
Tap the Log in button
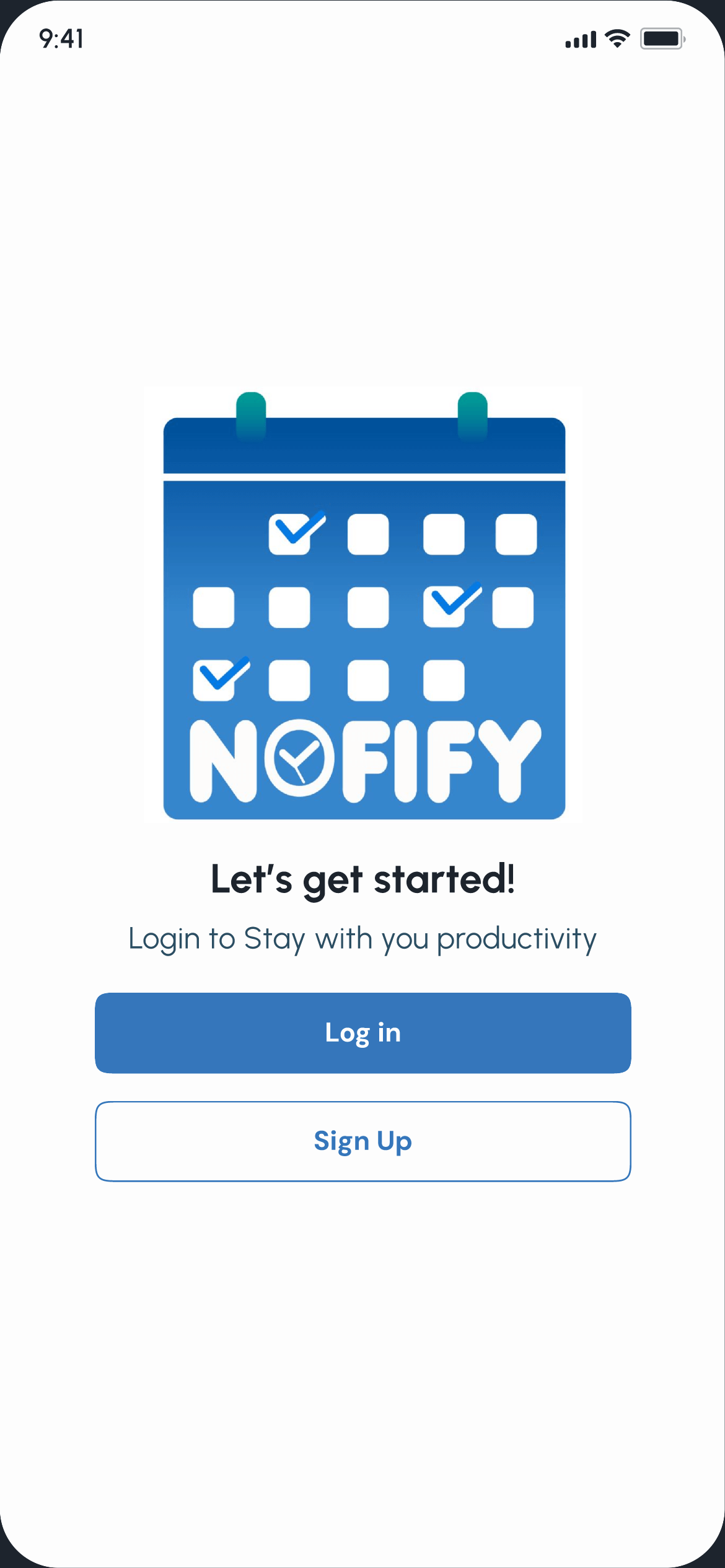tap(362, 1033)
